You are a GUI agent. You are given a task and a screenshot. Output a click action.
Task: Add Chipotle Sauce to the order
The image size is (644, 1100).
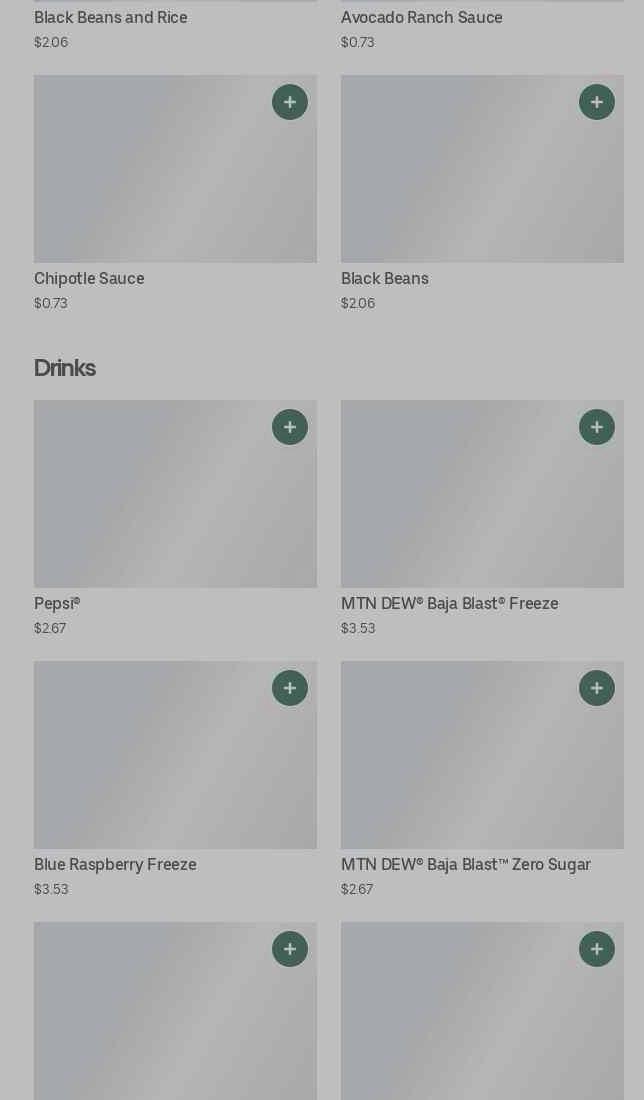pyautogui.click(x=290, y=102)
